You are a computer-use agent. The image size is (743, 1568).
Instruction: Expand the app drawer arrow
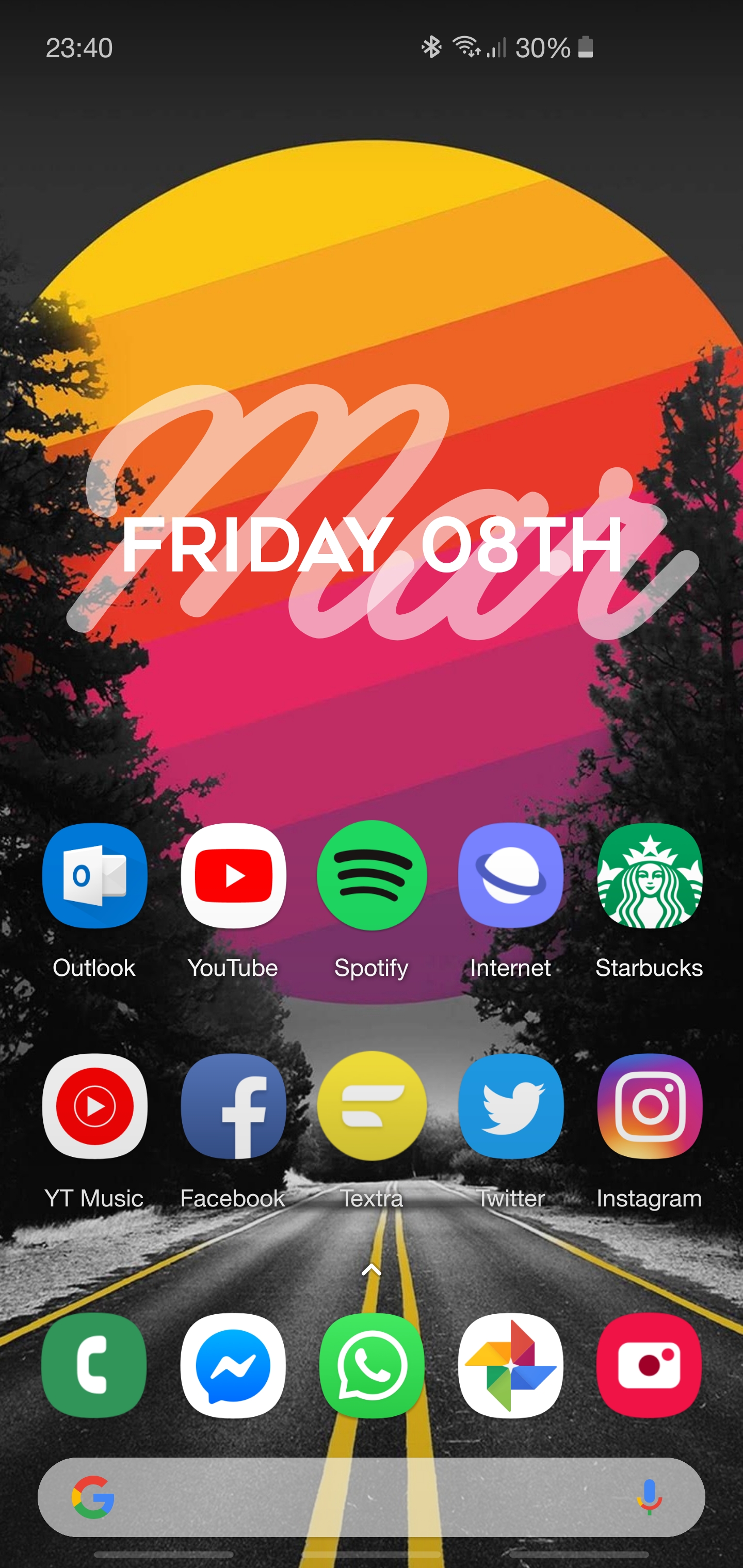372,1270
